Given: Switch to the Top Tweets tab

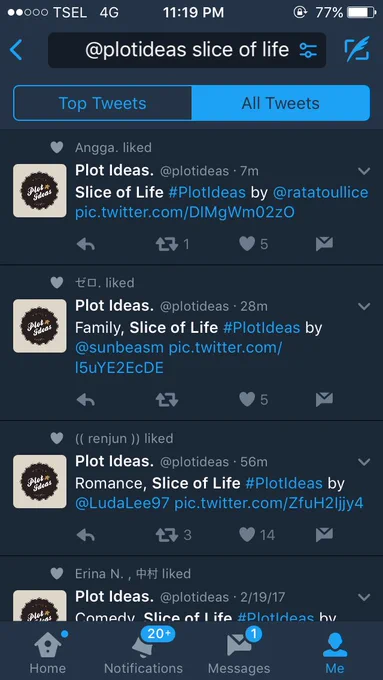Looking at the screenshot, I should (x=102, y=103).
